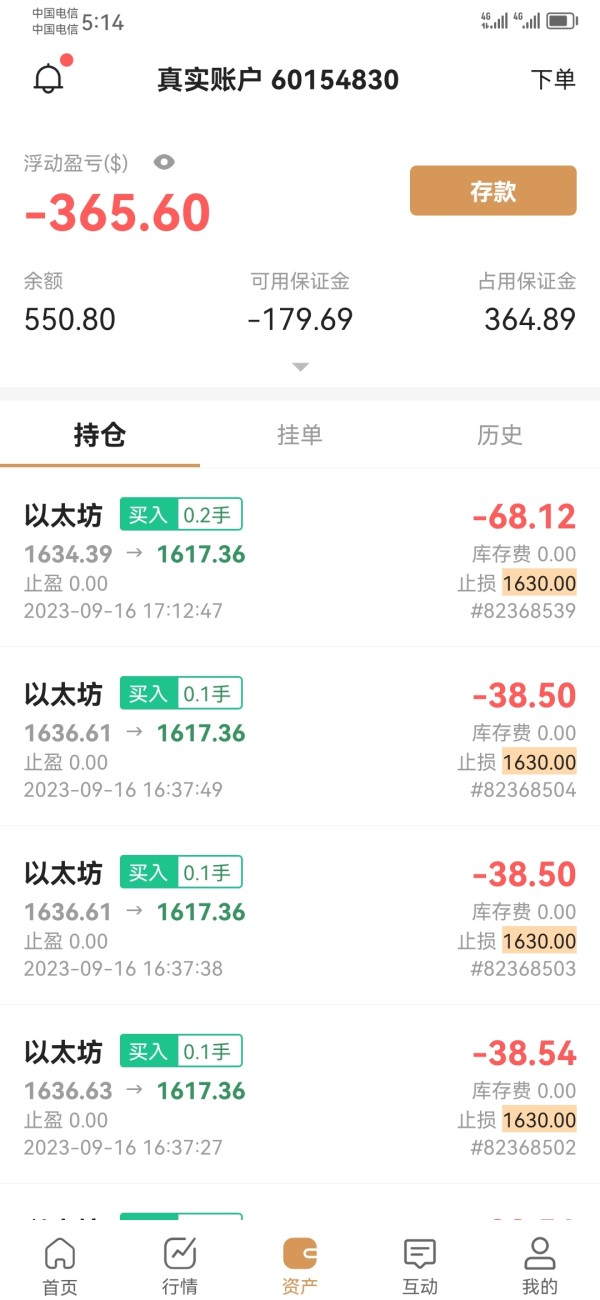
Task: Switch to the 我的 profile tab
Action: pos(540,1266)
